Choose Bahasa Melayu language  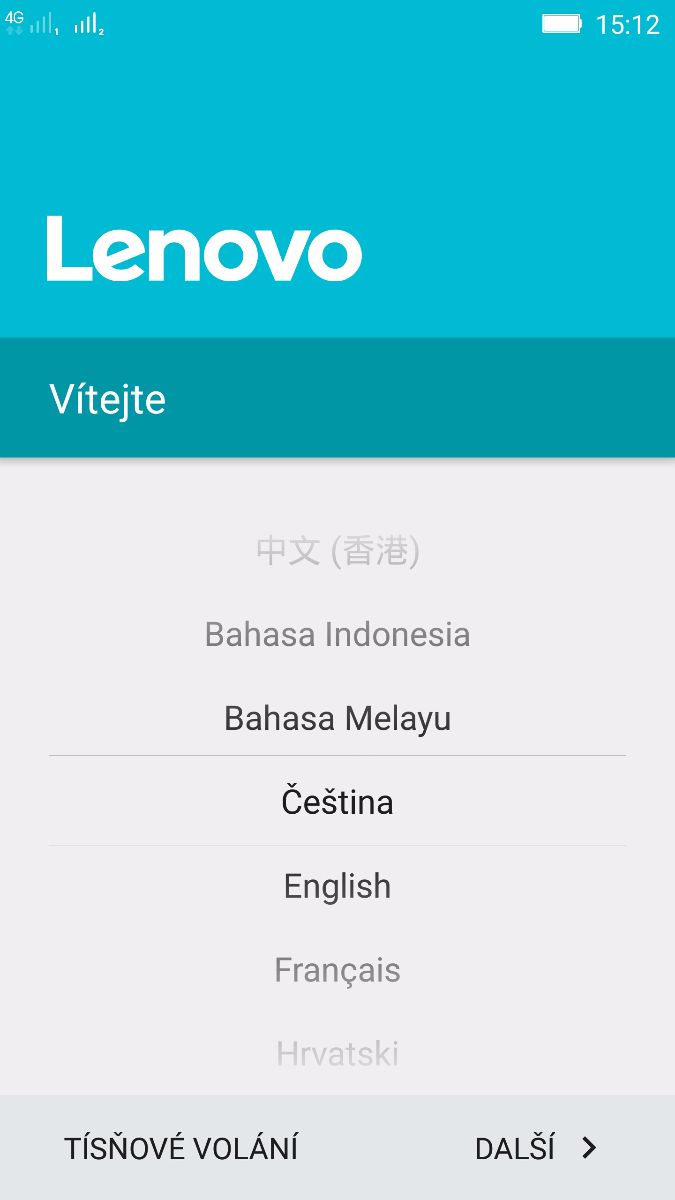337,718
